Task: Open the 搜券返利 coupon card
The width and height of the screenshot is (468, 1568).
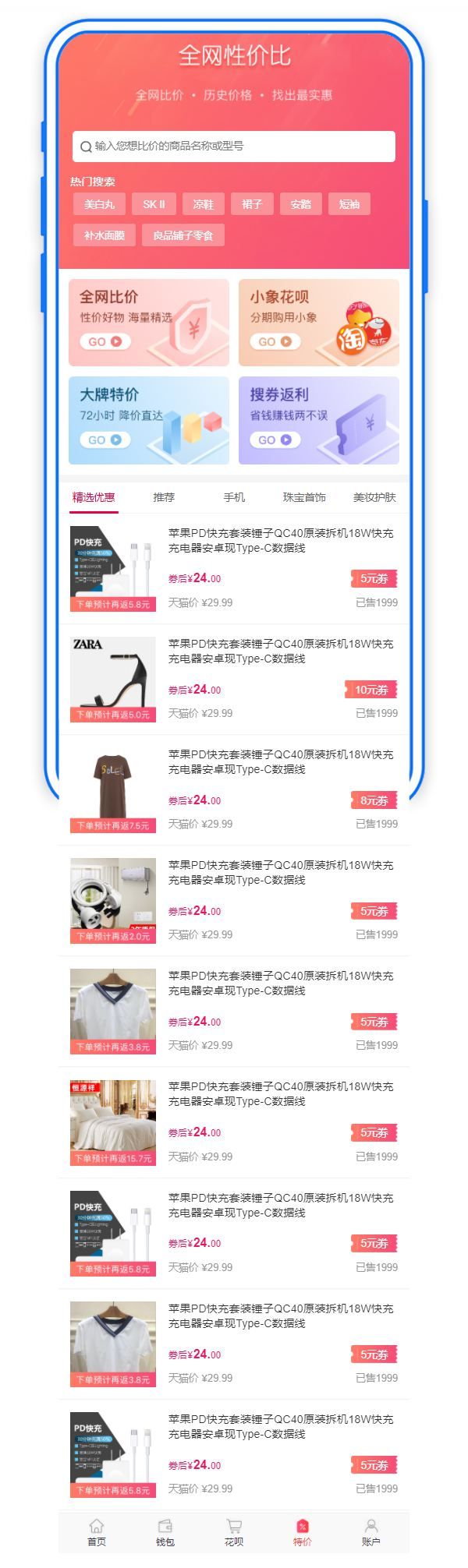Action: click(x=318, y=421)
